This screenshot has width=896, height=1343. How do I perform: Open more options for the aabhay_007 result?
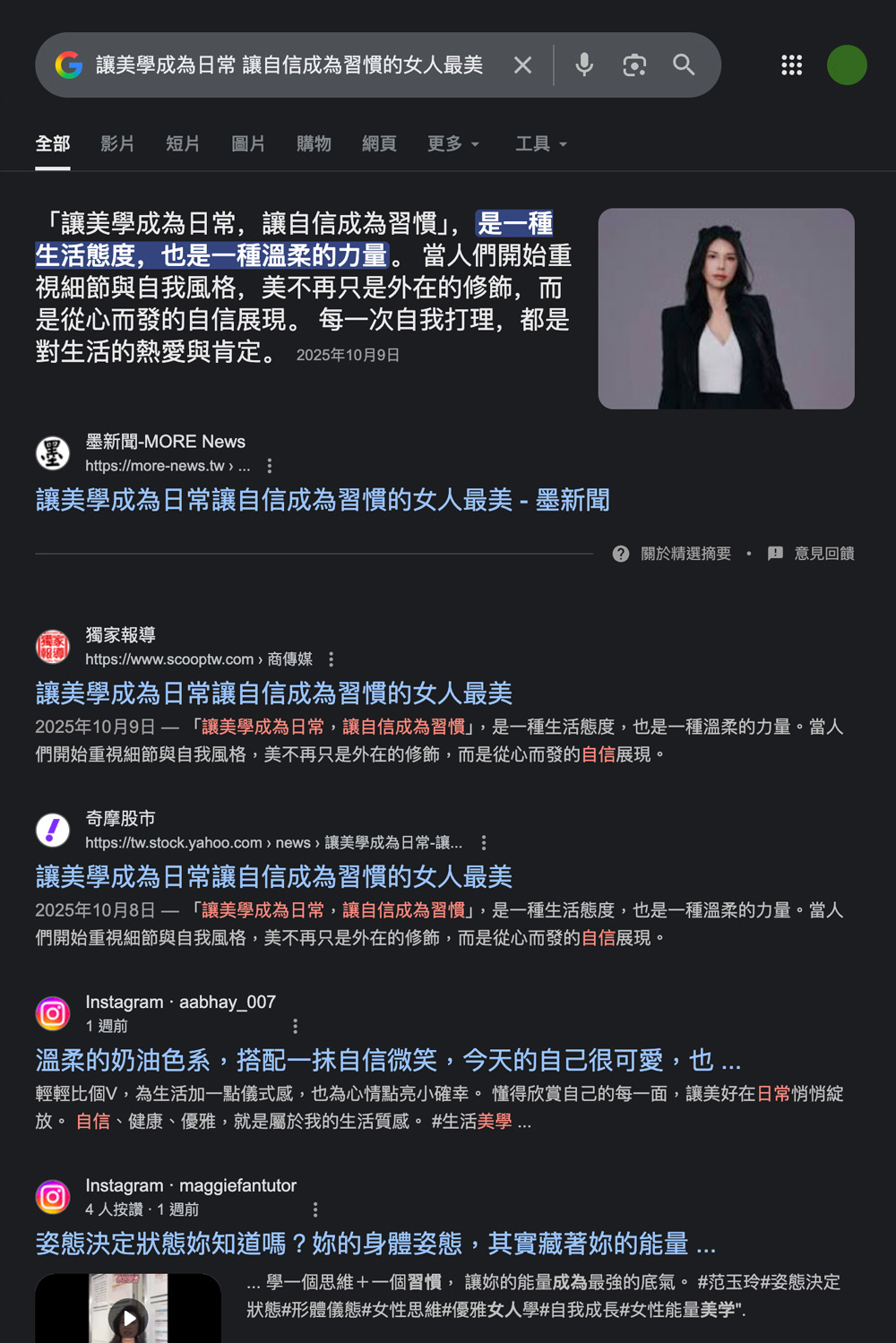point(296,1026)
